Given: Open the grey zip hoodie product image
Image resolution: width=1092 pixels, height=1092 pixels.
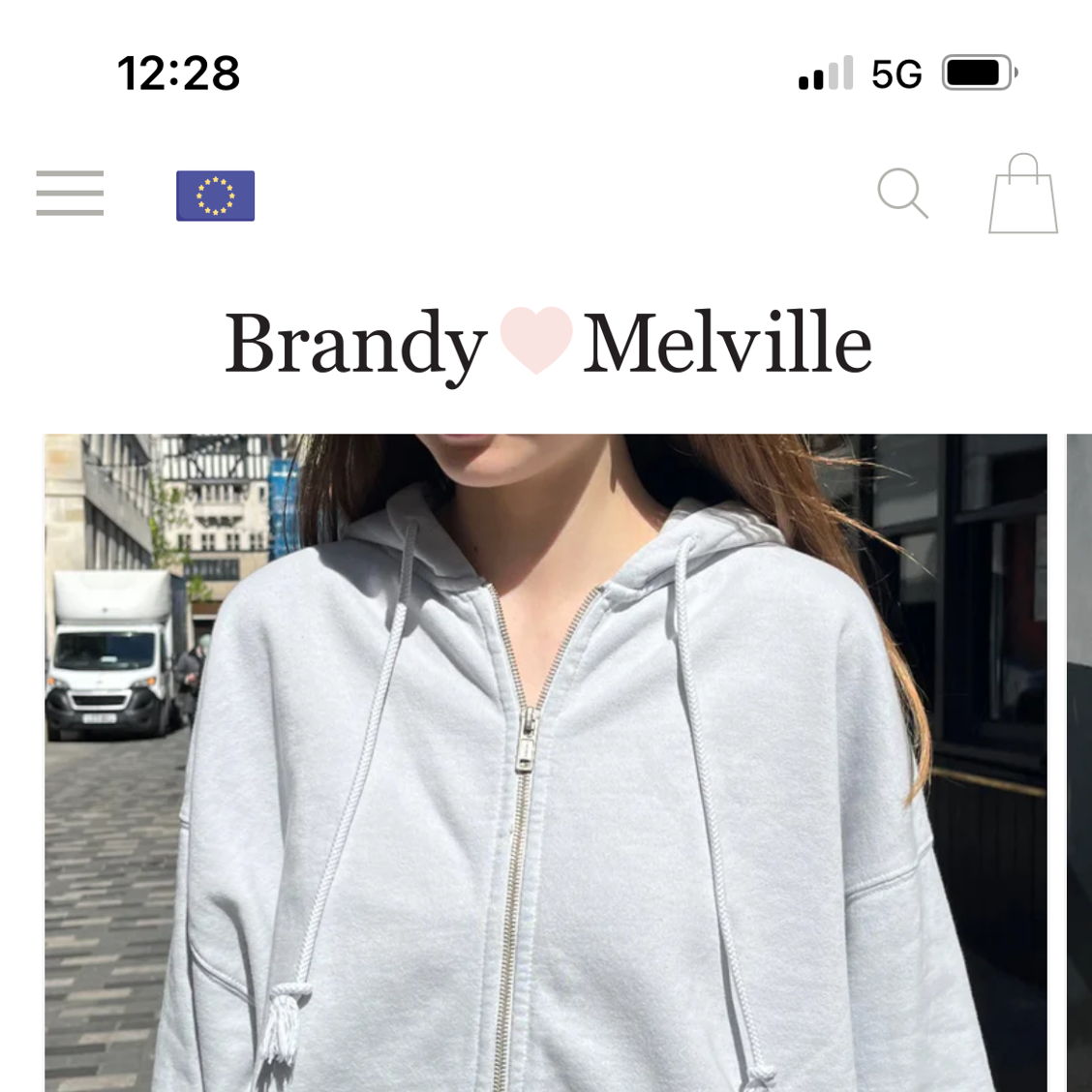Looking at the screenshot, I should [x=545, y=765].
